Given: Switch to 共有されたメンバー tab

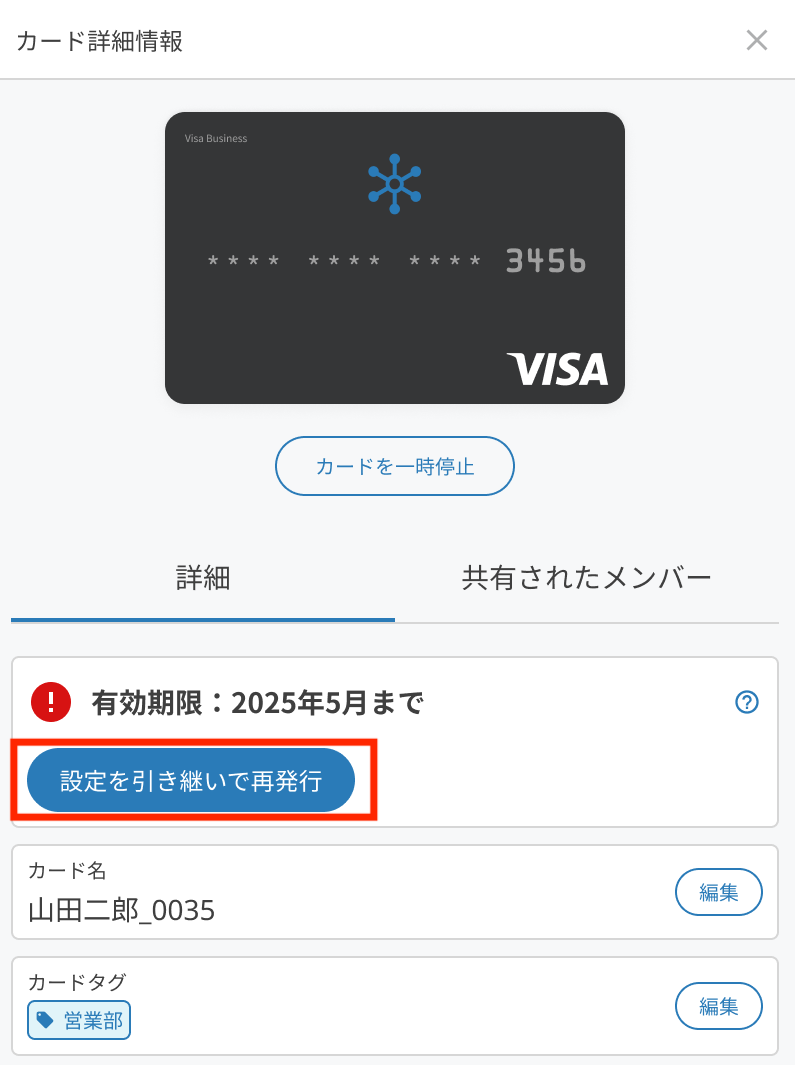Looking at the screenshot, I should point(586,578).
